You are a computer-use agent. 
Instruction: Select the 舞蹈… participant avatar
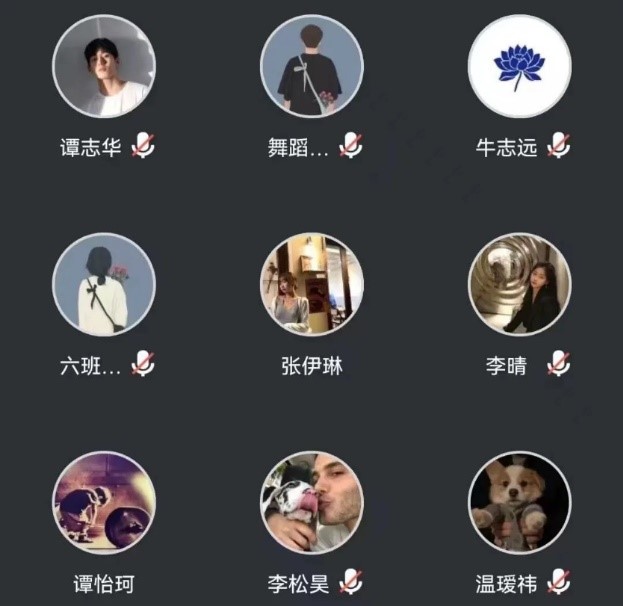(x=311, y=66)
